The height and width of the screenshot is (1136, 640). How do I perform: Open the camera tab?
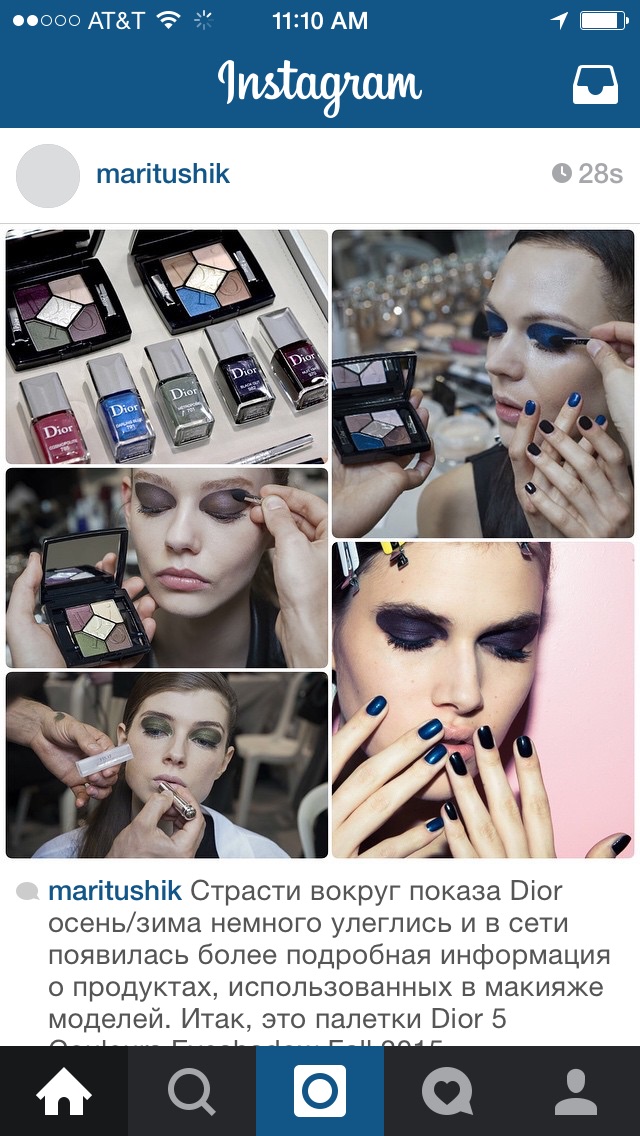320,1091
